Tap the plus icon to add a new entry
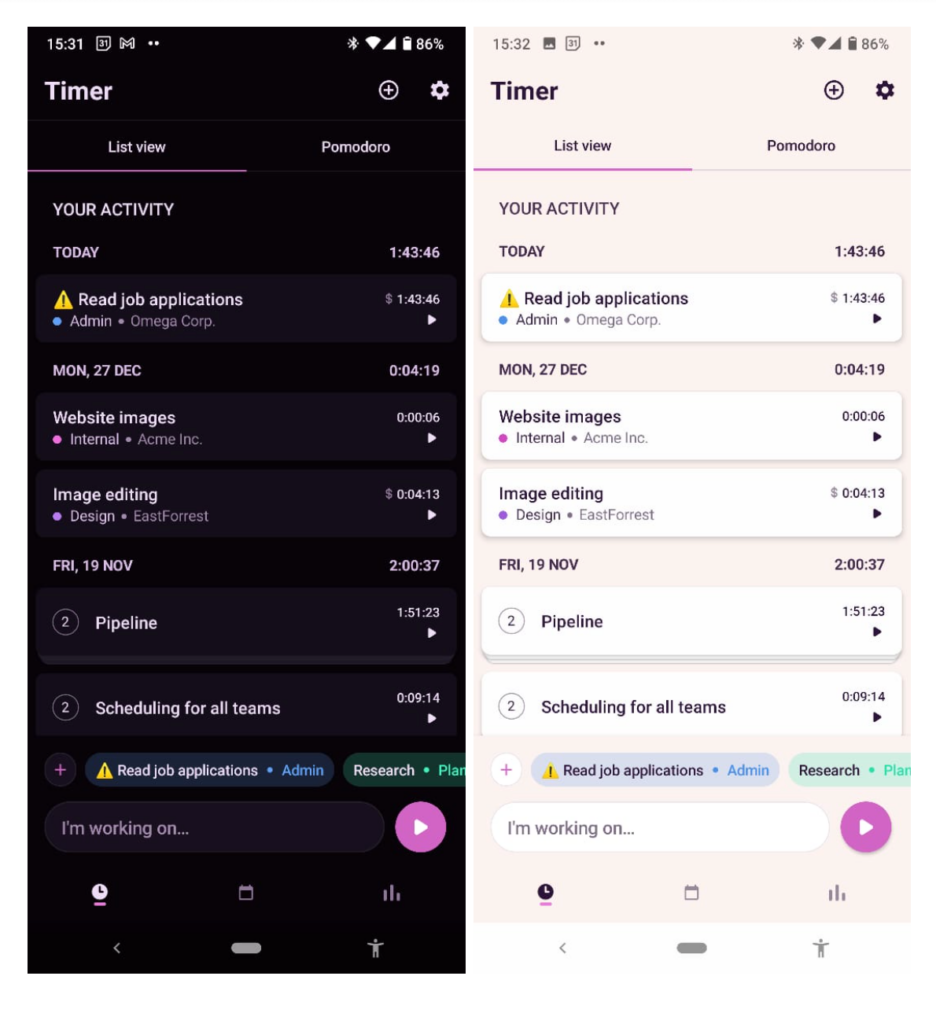The height and width of the screenshot is (1024, 936). coord(389,90)
